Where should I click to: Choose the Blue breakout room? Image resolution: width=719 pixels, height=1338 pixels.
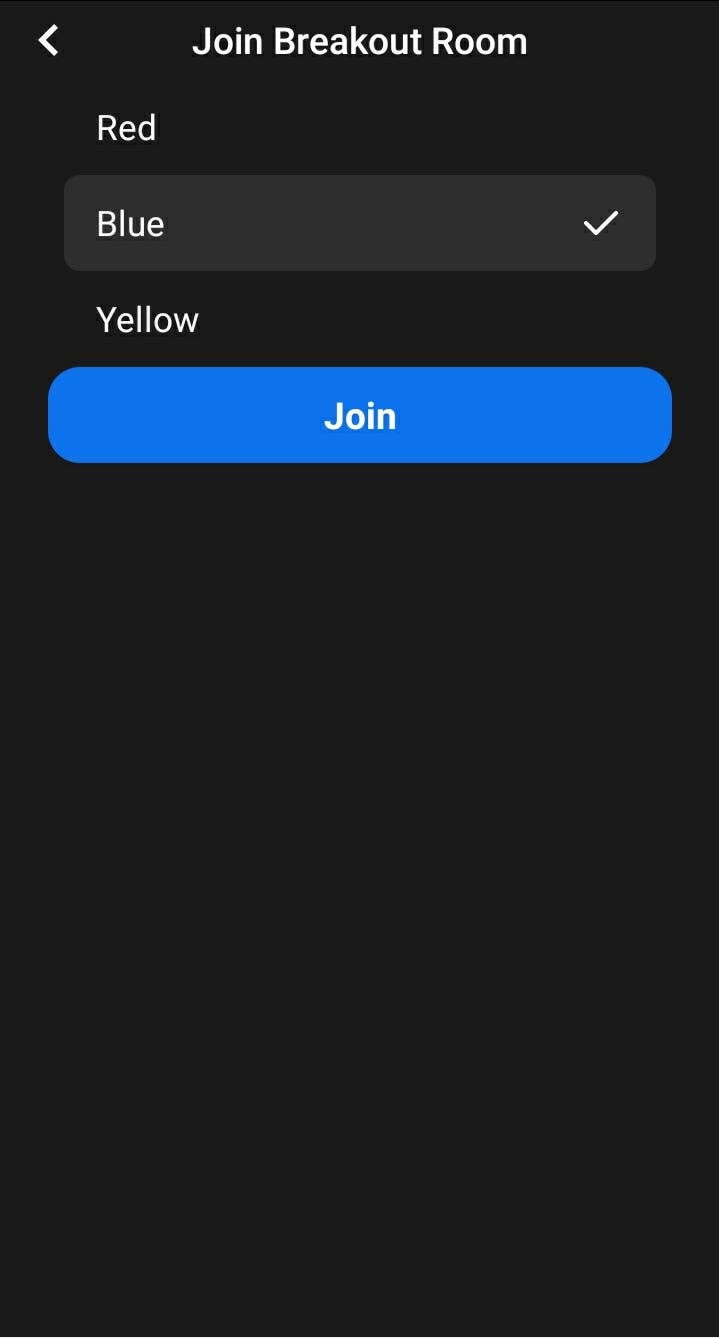(x=360, y=223)
